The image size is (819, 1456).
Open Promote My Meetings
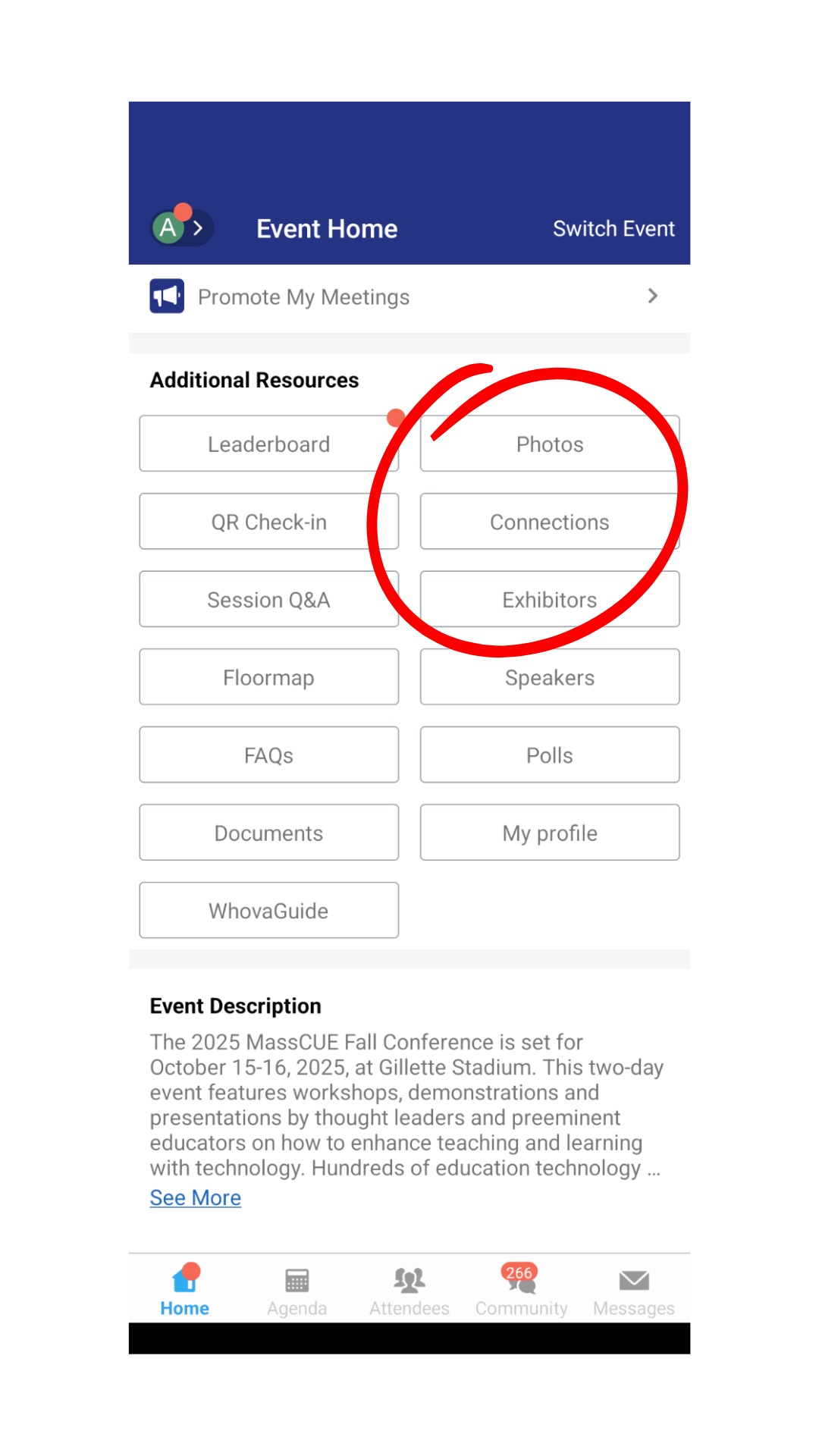409,297
